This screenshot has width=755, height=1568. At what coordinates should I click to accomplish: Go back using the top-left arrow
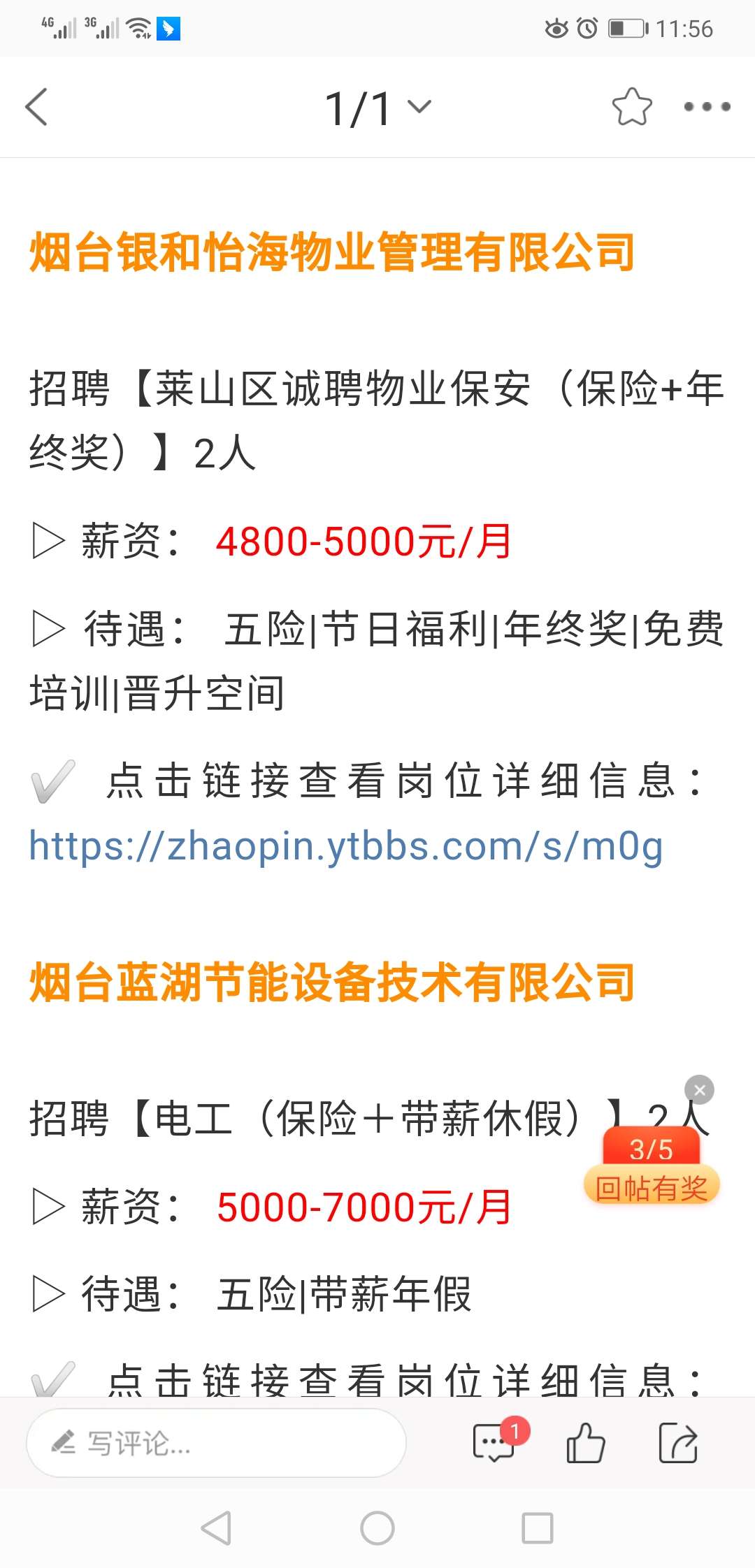point(36,107)
